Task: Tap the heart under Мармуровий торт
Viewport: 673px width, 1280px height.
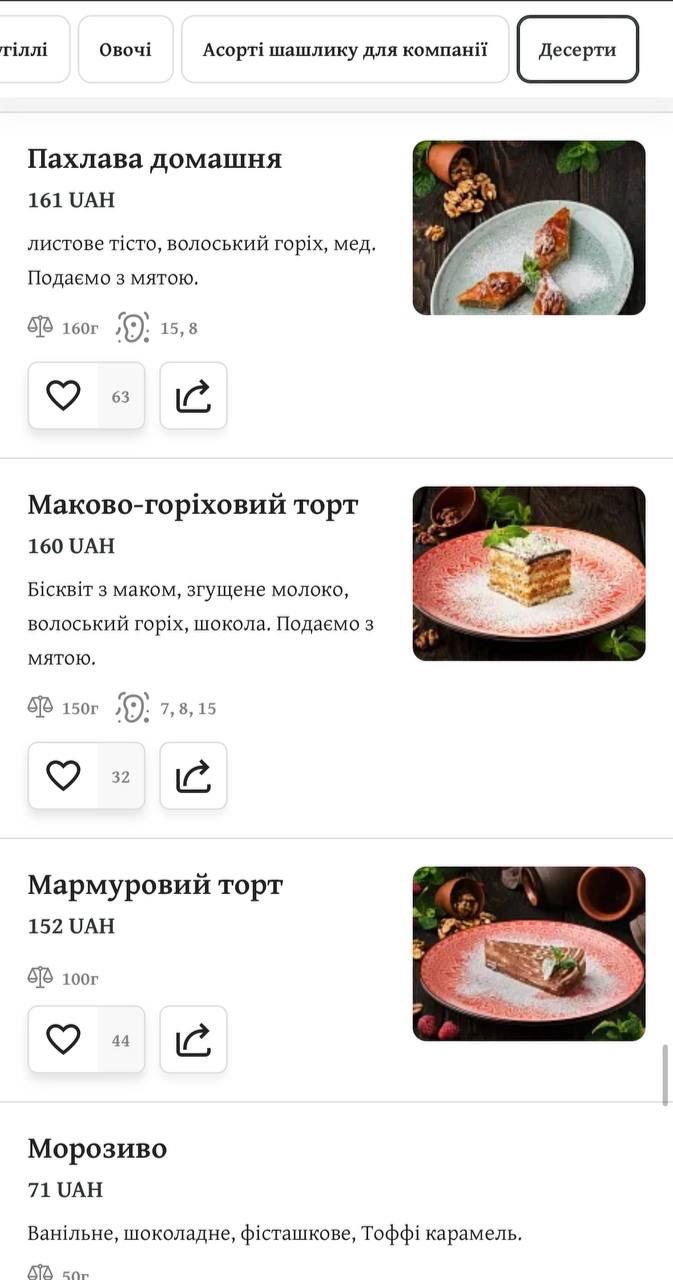Action: point(64,1040)
